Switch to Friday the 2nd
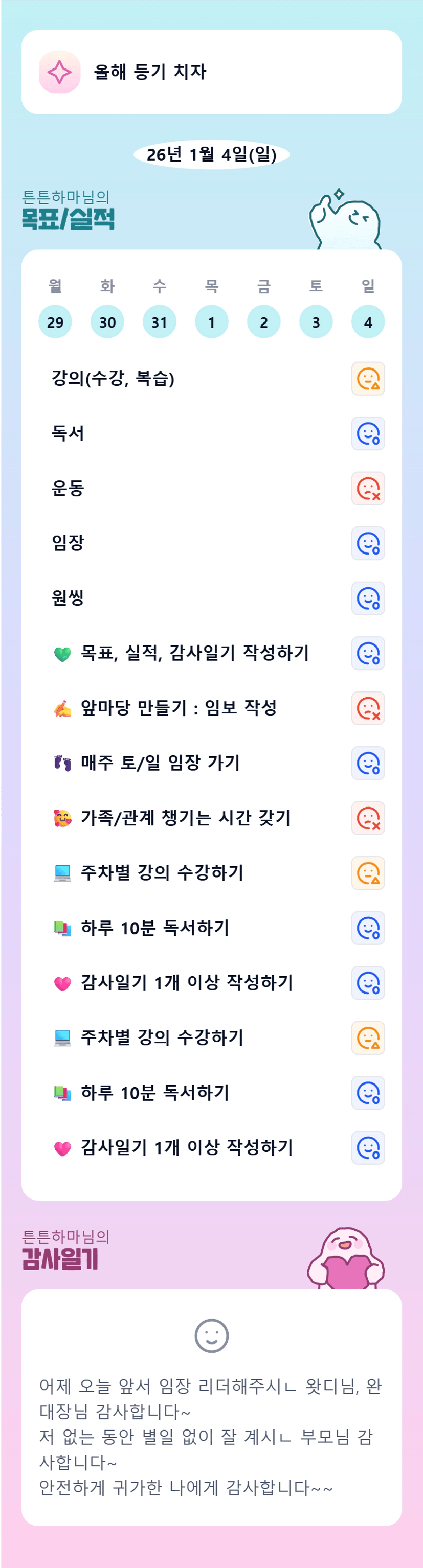Viewport: 423px width, 1568px height. [x=263, y=321]
